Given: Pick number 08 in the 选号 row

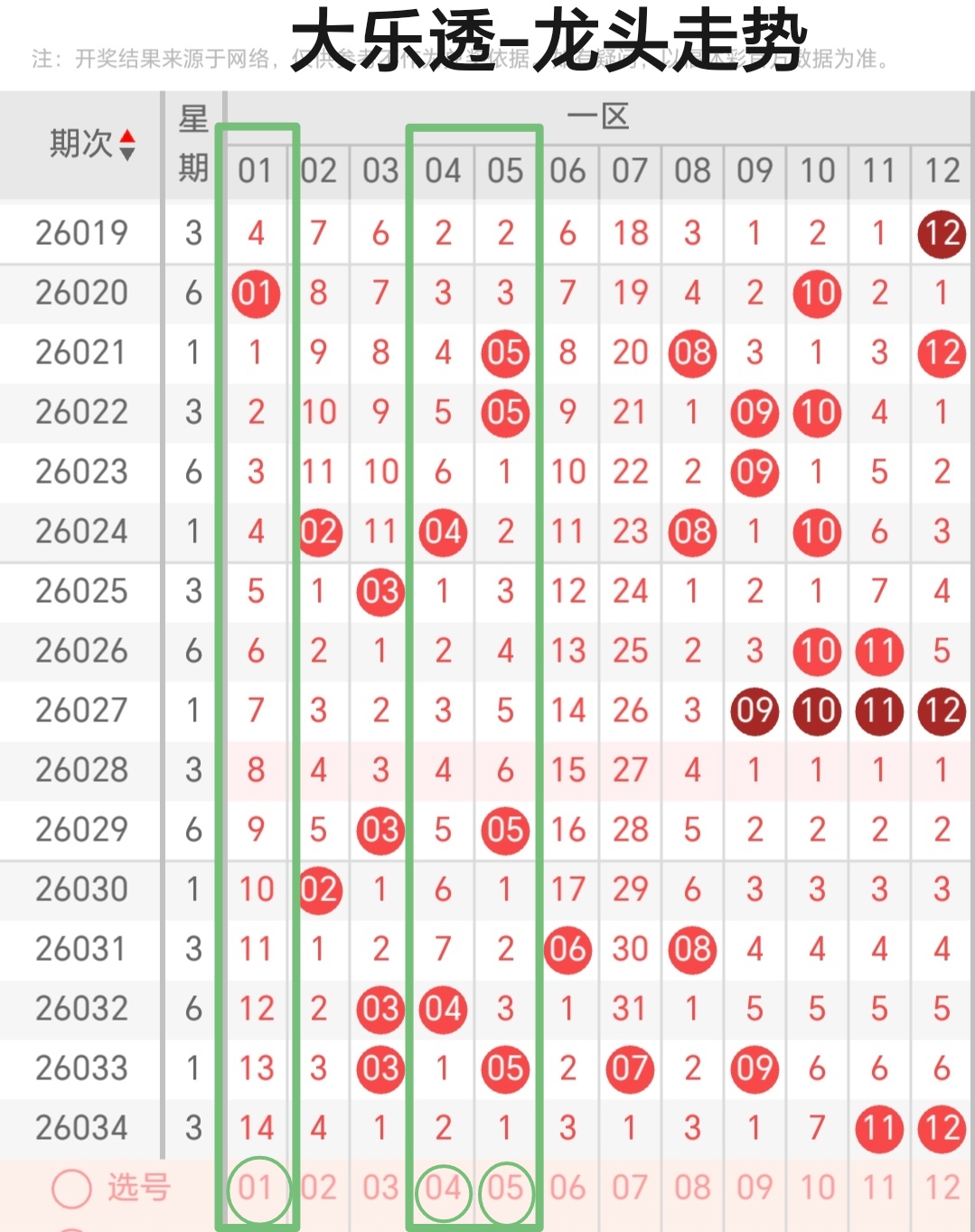Looking at the screenshot, I should click(x=692, y=1189).
